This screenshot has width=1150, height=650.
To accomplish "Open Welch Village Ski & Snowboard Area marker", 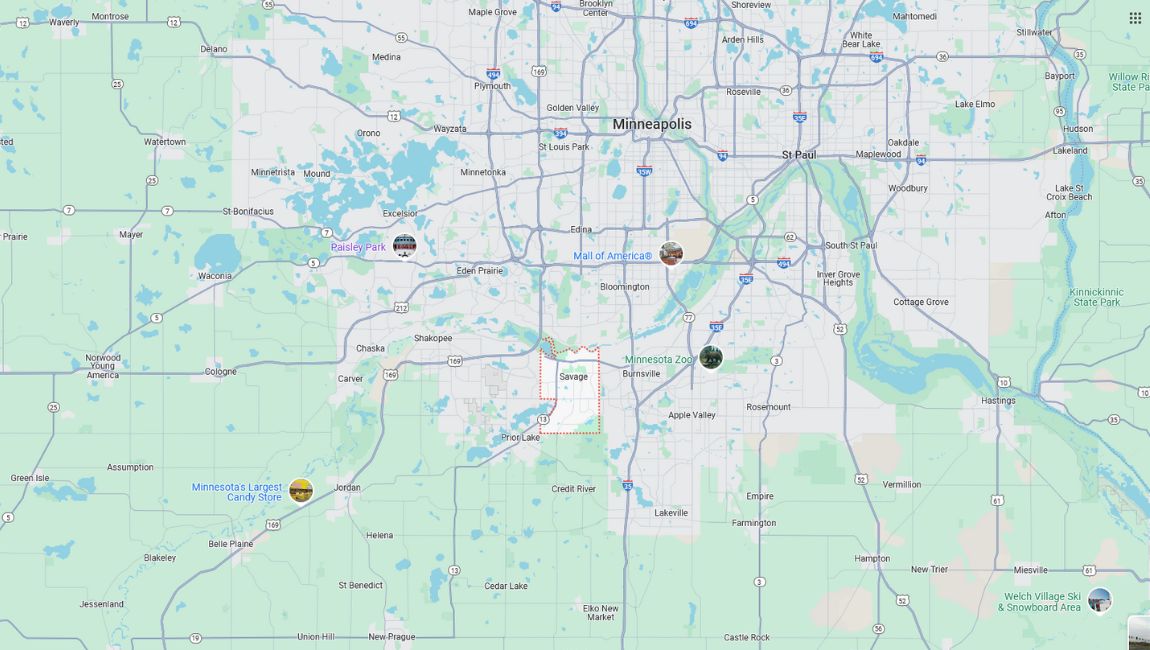I will pos(1099,600).
